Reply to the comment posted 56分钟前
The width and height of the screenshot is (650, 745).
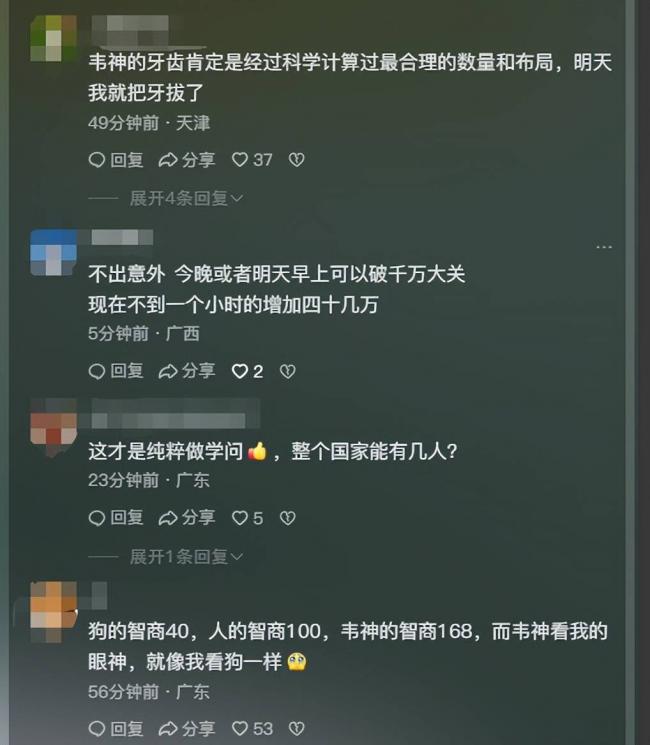pyautogui.click(x=116, y=729)
